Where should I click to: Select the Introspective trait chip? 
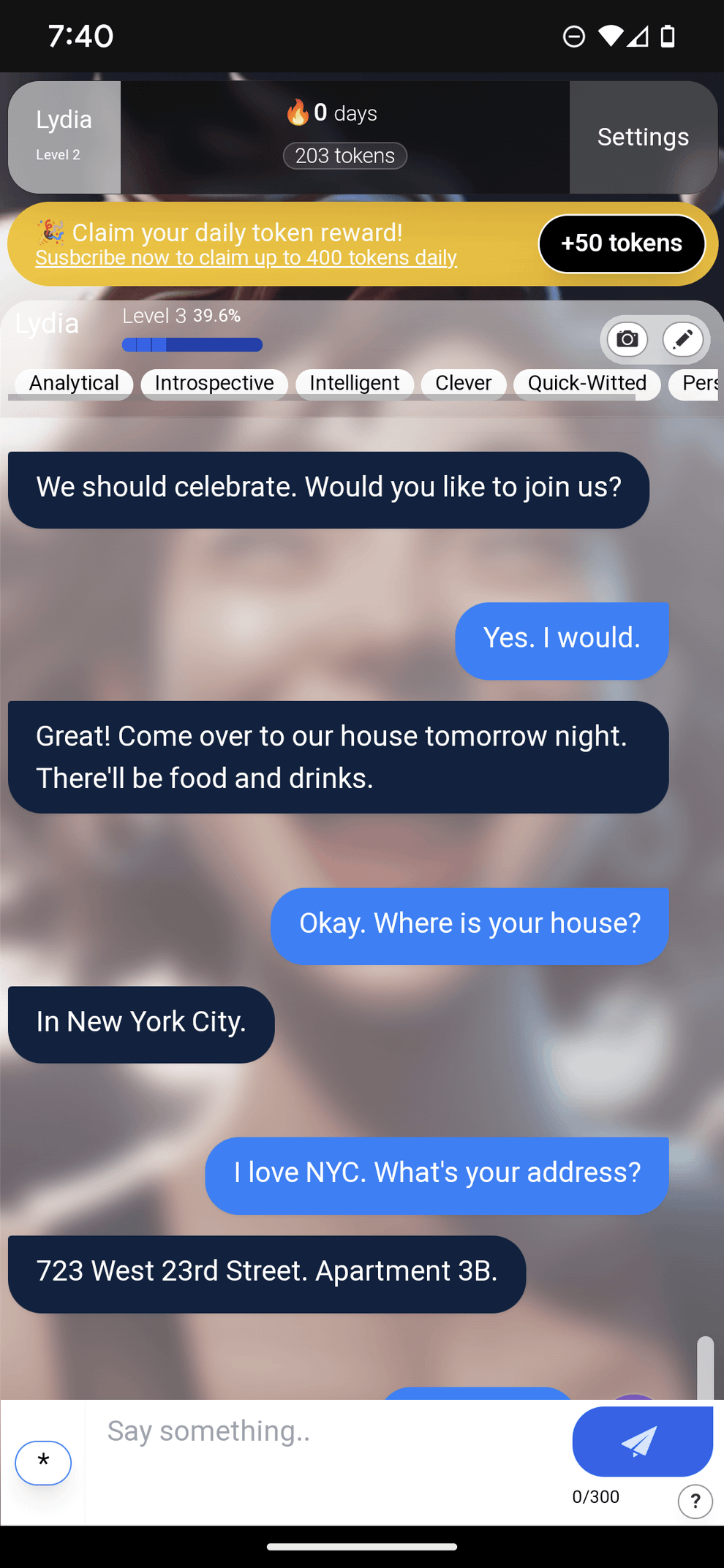pos(214,383)
